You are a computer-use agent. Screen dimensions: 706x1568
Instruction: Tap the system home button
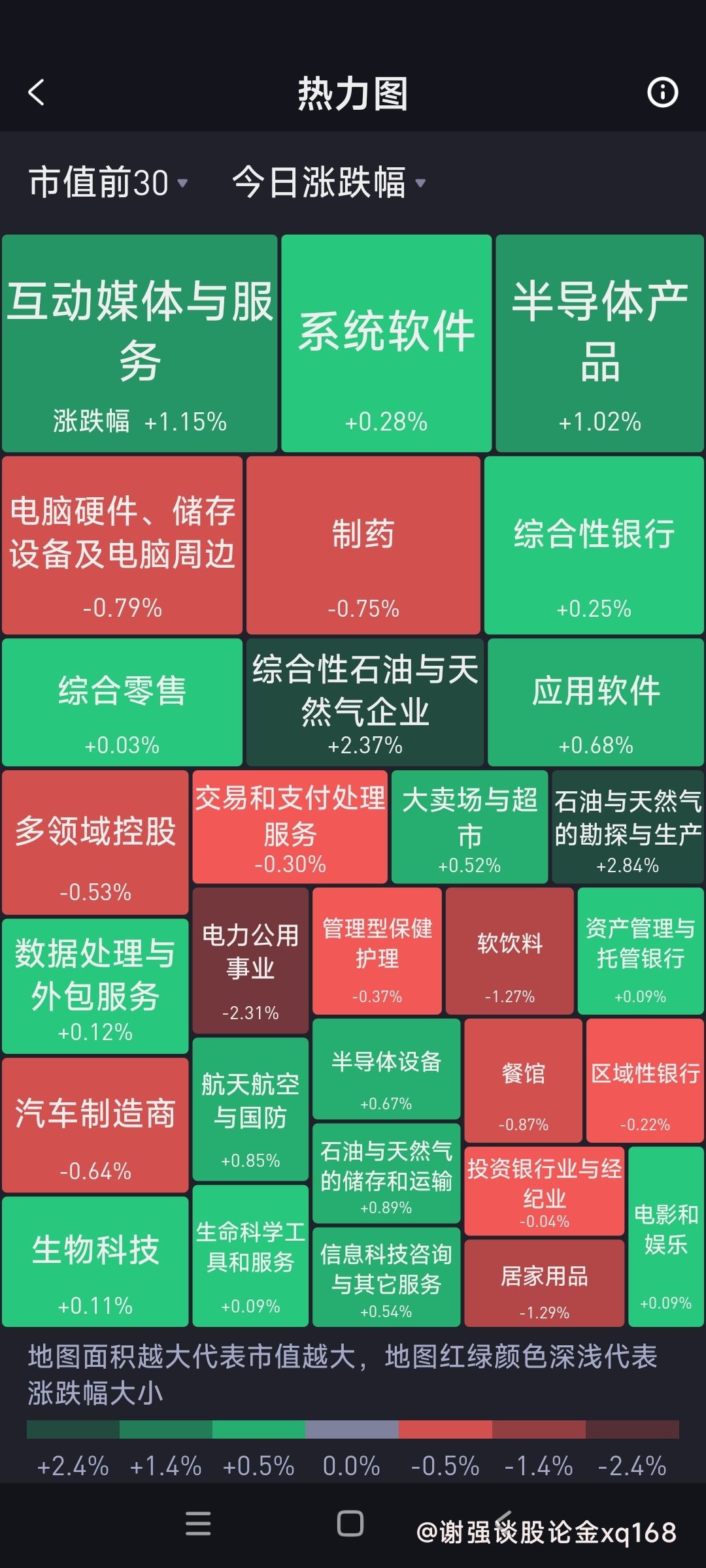pos(350,1524)
